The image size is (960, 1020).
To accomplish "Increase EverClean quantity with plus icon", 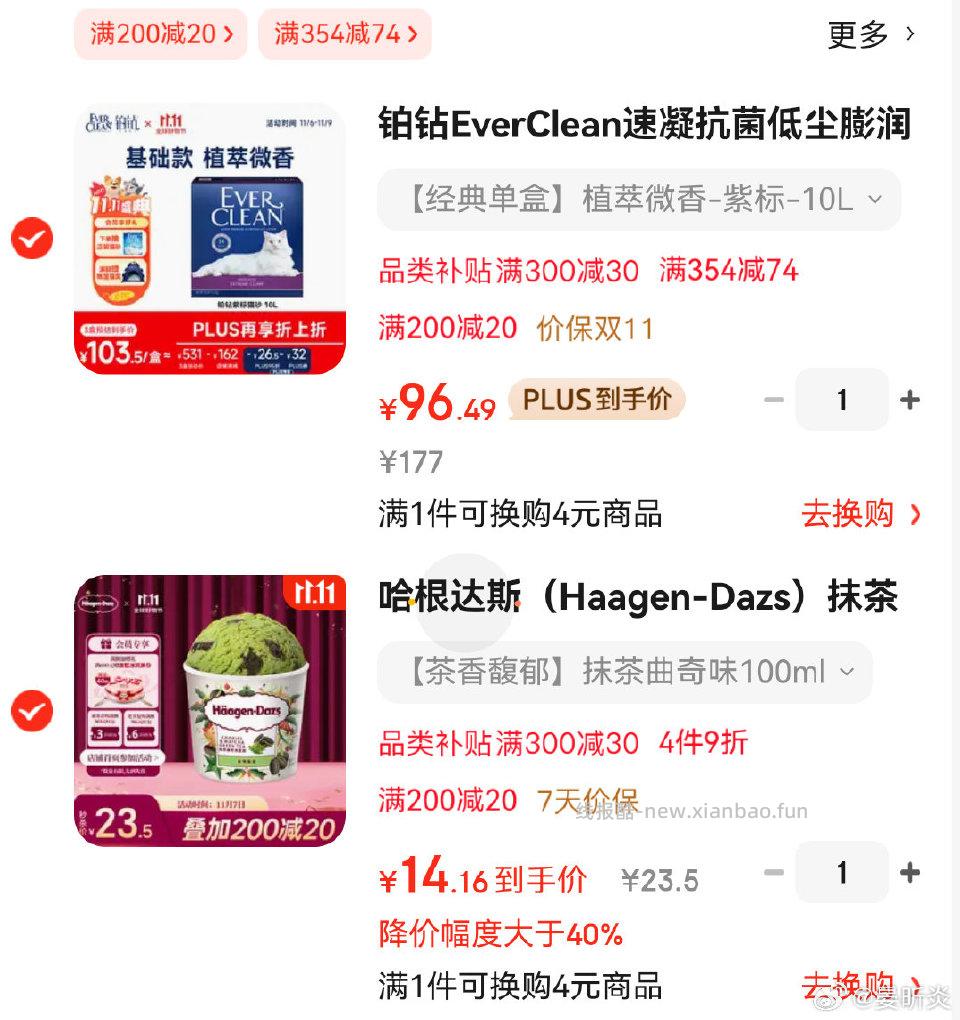I will tap(911, 399).
